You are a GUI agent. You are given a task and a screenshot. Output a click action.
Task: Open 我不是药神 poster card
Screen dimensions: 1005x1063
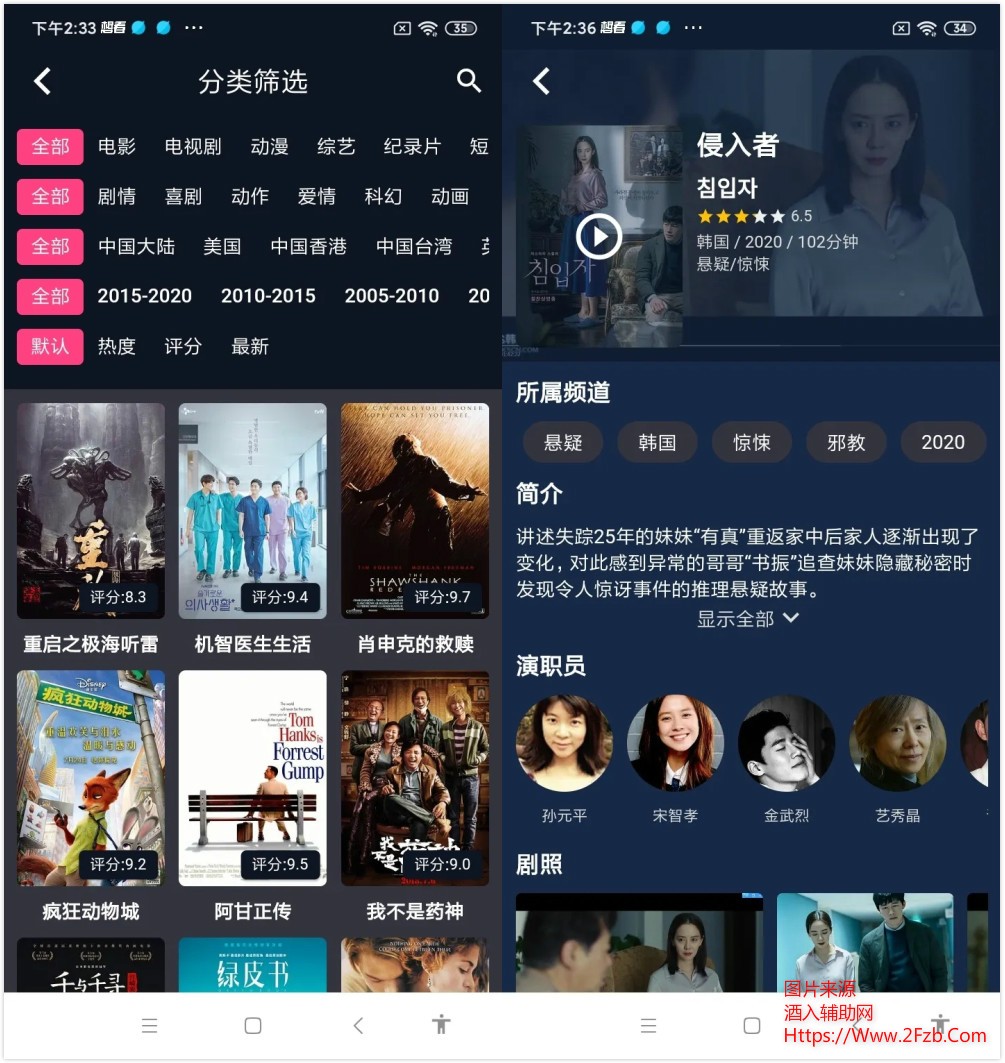click(415, 778)
